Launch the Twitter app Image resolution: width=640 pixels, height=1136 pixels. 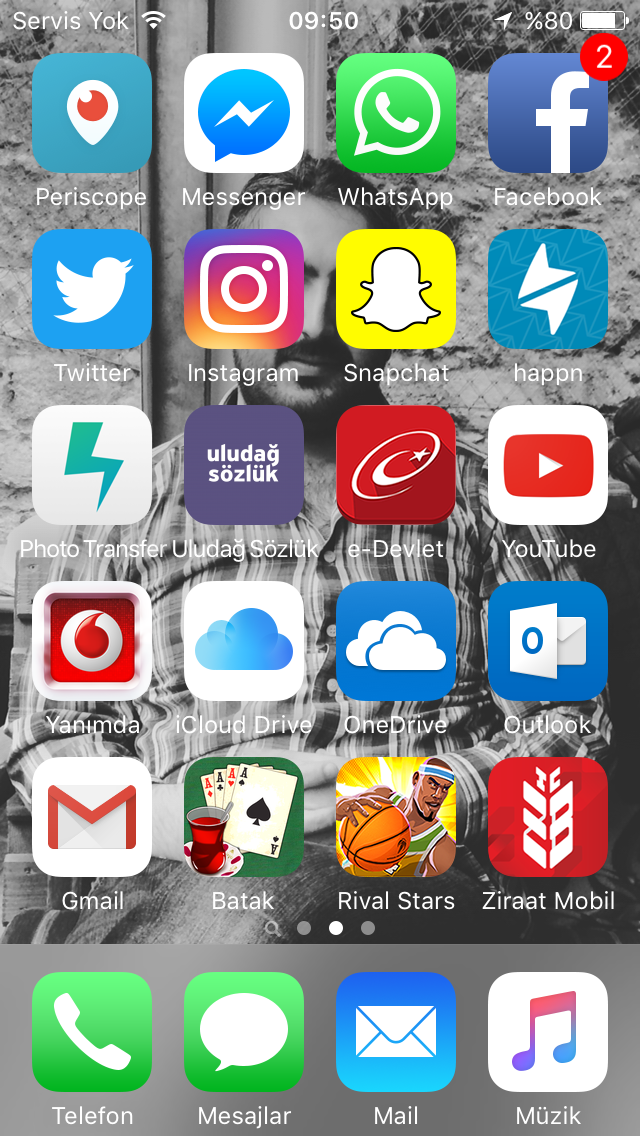coord(92,290)
